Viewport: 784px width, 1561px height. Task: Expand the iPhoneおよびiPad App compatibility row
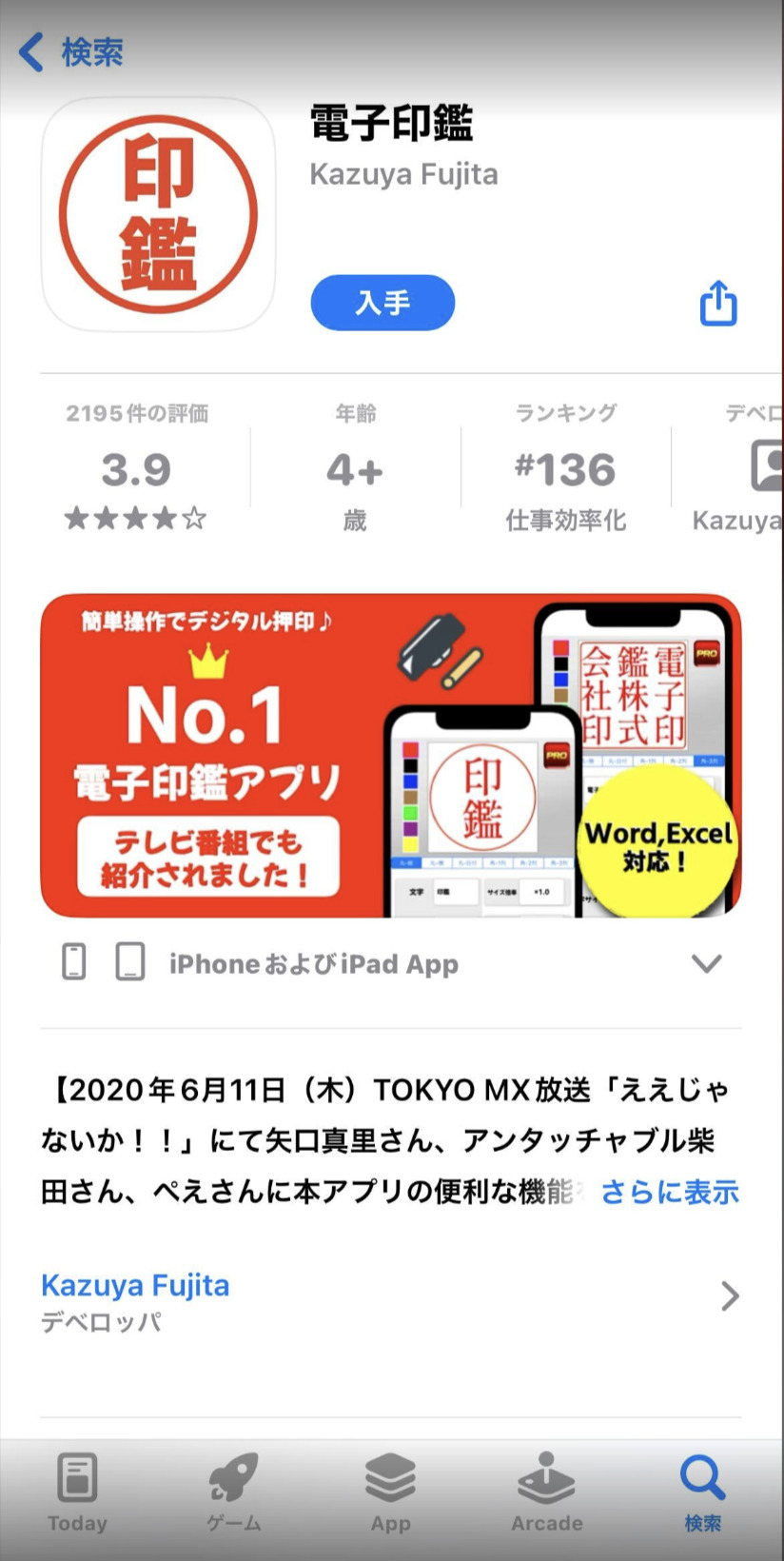point(391,963)
